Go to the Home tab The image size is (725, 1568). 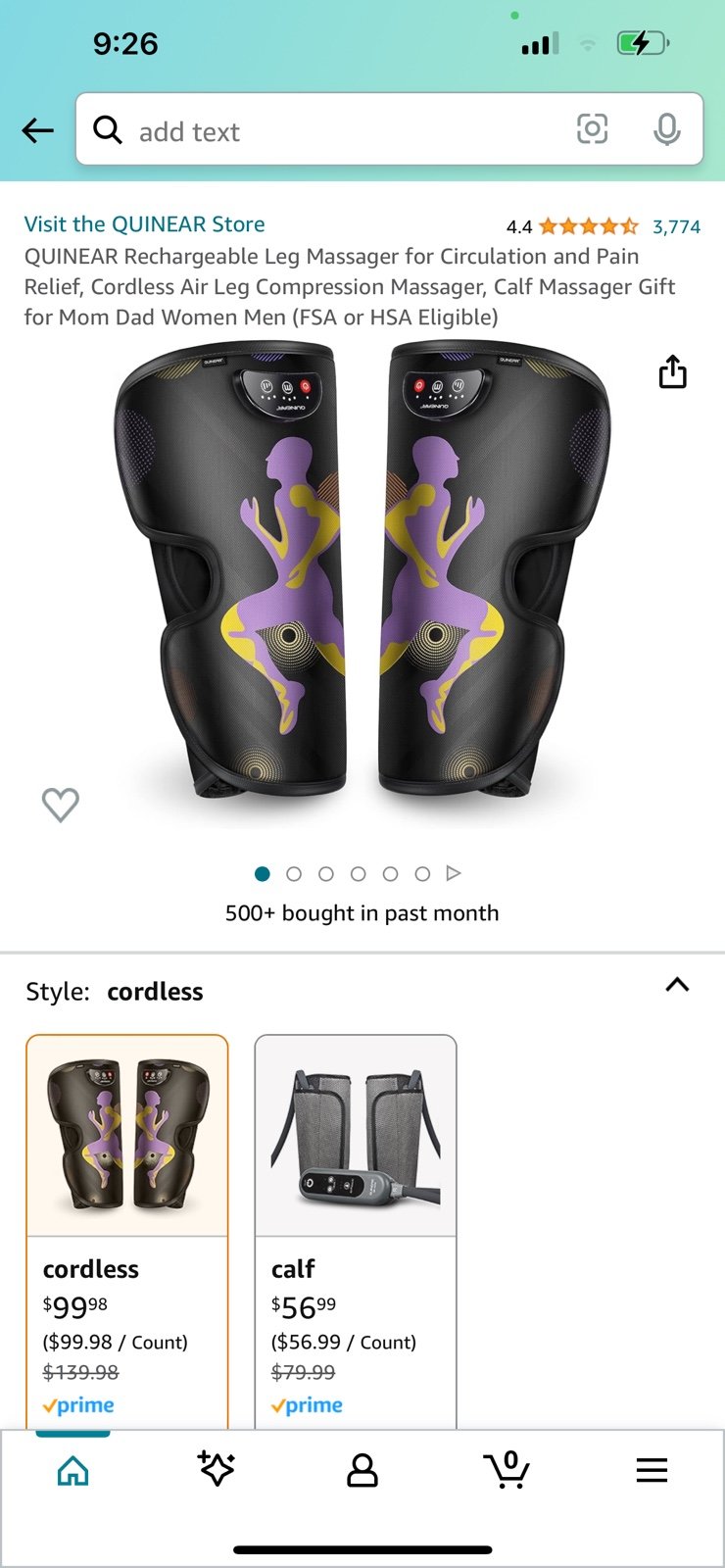pos(73,1470)
